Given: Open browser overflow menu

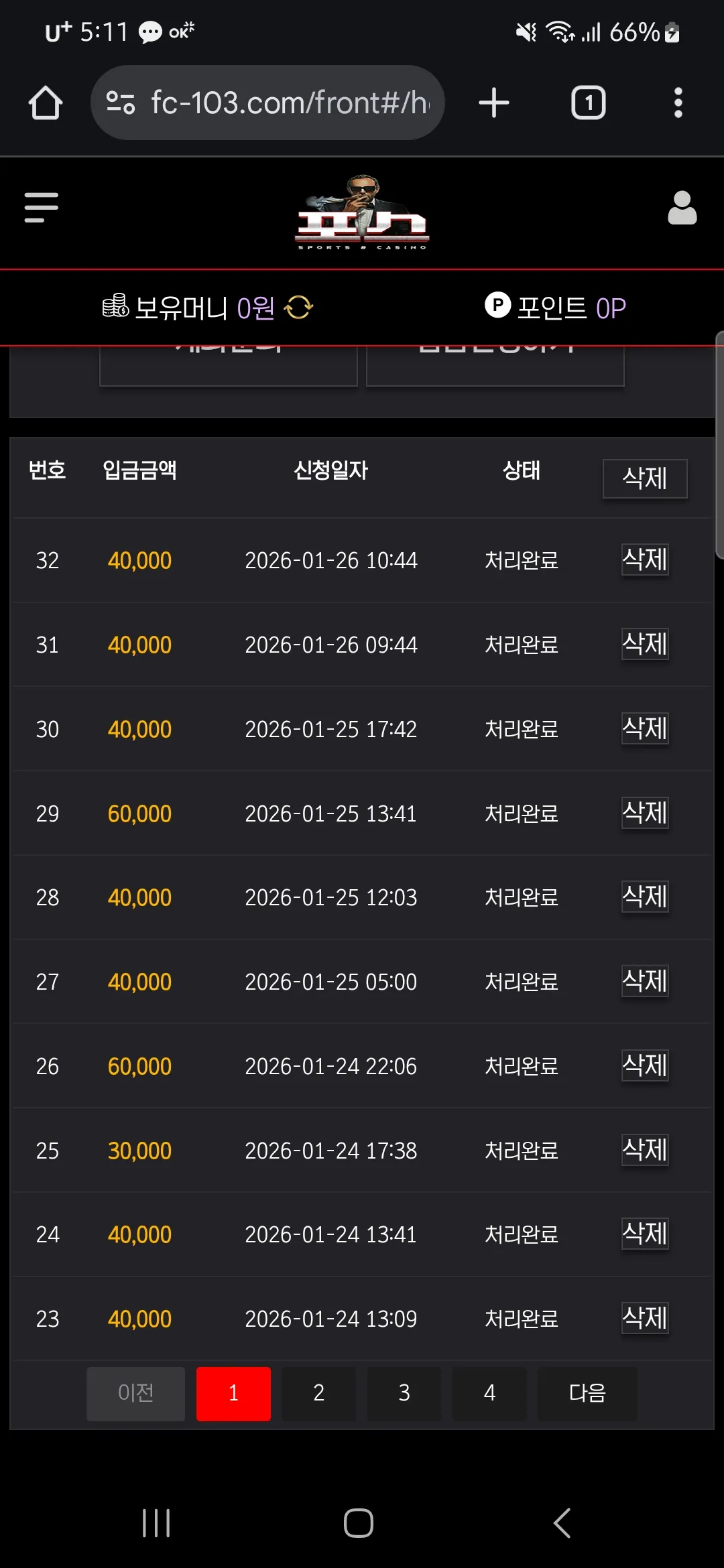Looking at the screenshot, I should 678,103.
